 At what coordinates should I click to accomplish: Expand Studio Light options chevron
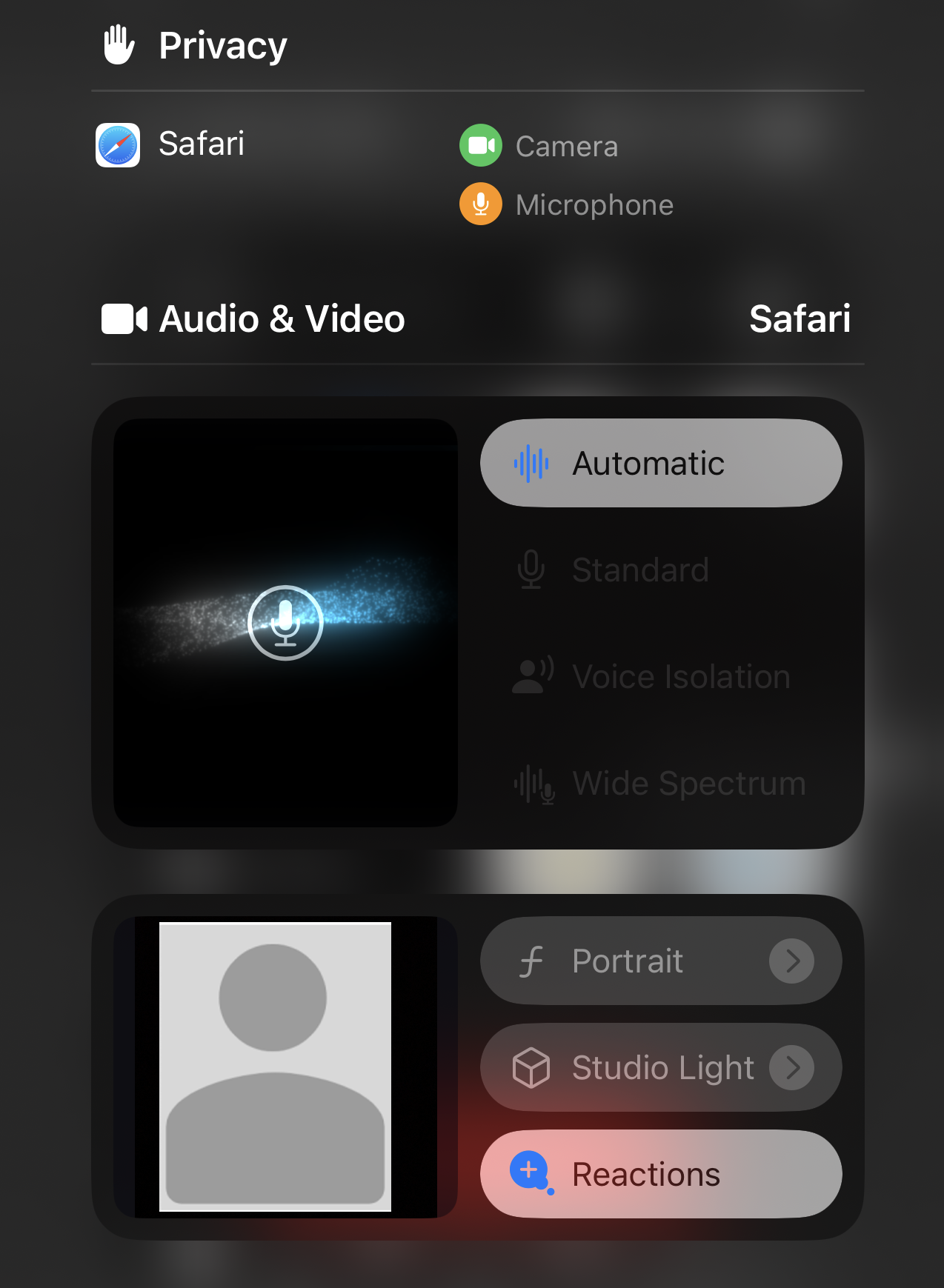tap(791, 1068)
